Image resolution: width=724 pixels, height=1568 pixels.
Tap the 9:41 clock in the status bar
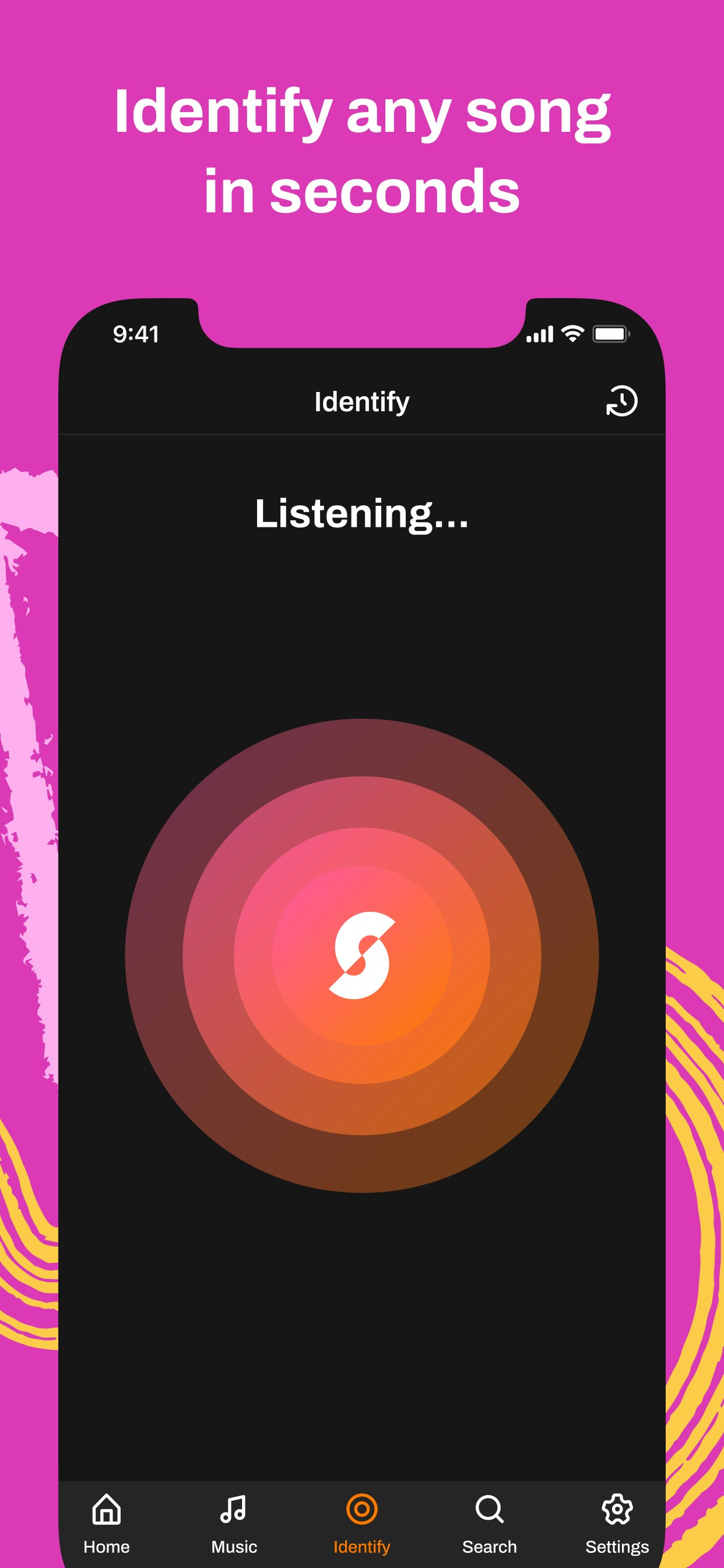tap(138, 333)
